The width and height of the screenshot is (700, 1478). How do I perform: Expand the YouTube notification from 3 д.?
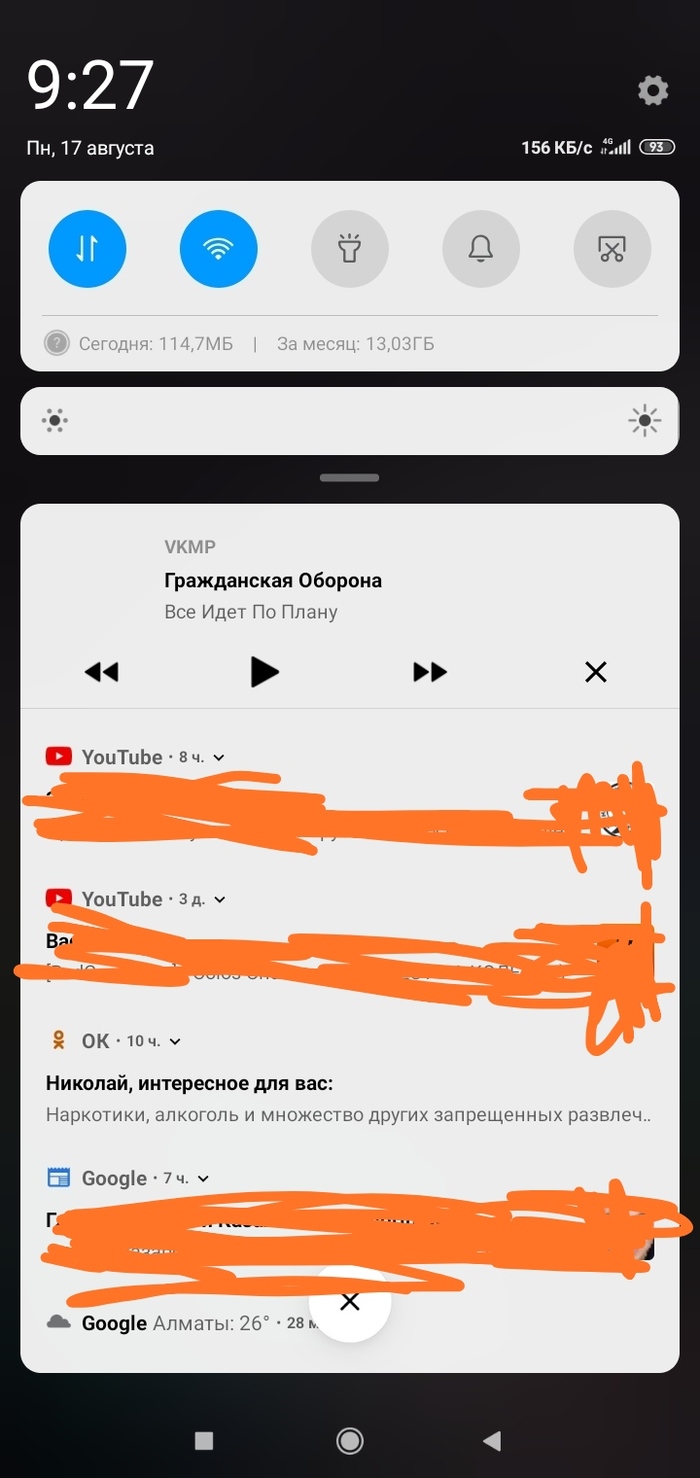coord(220,900)
